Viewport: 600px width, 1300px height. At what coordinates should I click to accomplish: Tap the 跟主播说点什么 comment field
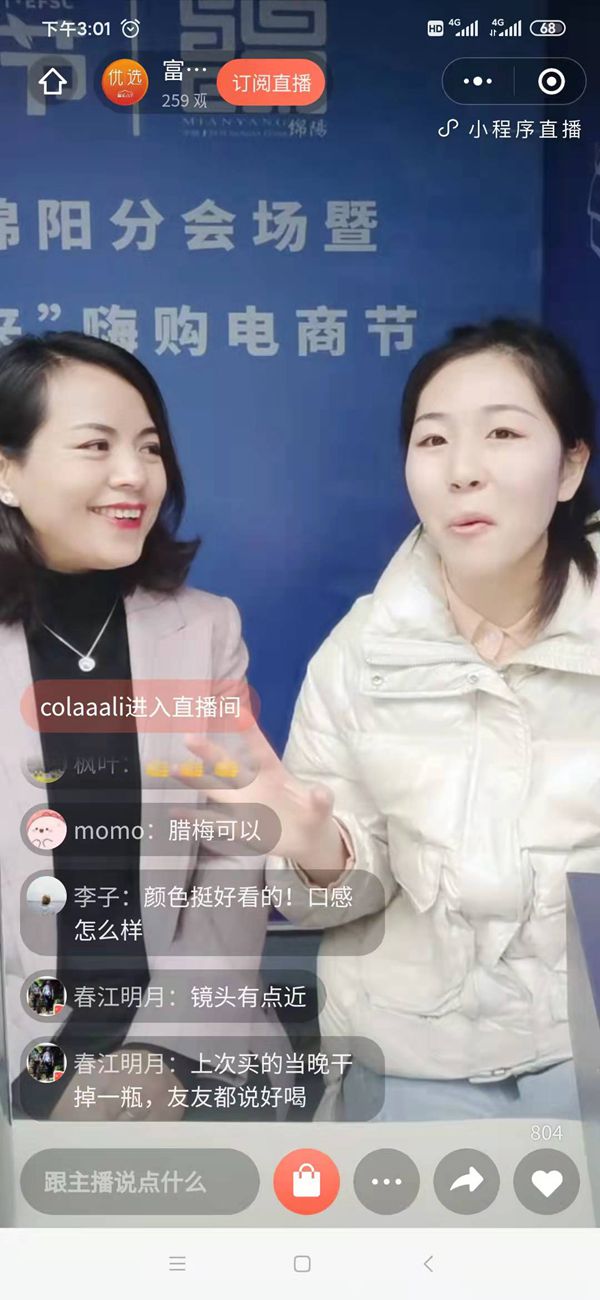pos(140,1182)
